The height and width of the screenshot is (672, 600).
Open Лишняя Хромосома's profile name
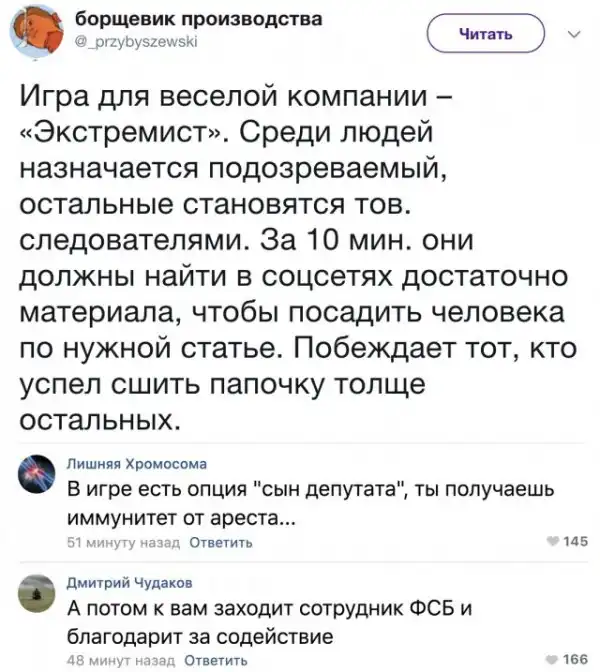(136, 462)
